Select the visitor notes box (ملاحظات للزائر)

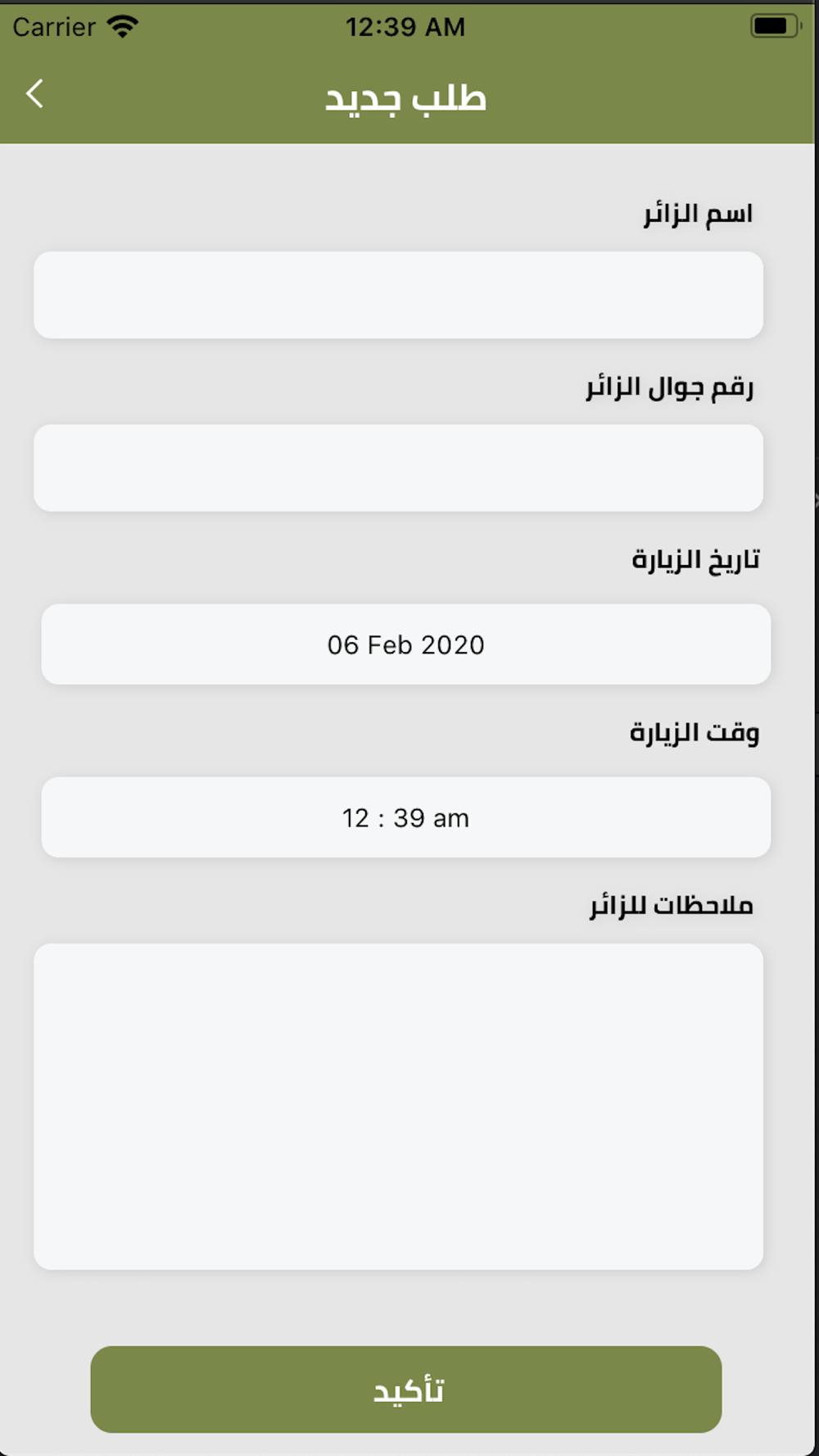click(x=398, y=1106)
